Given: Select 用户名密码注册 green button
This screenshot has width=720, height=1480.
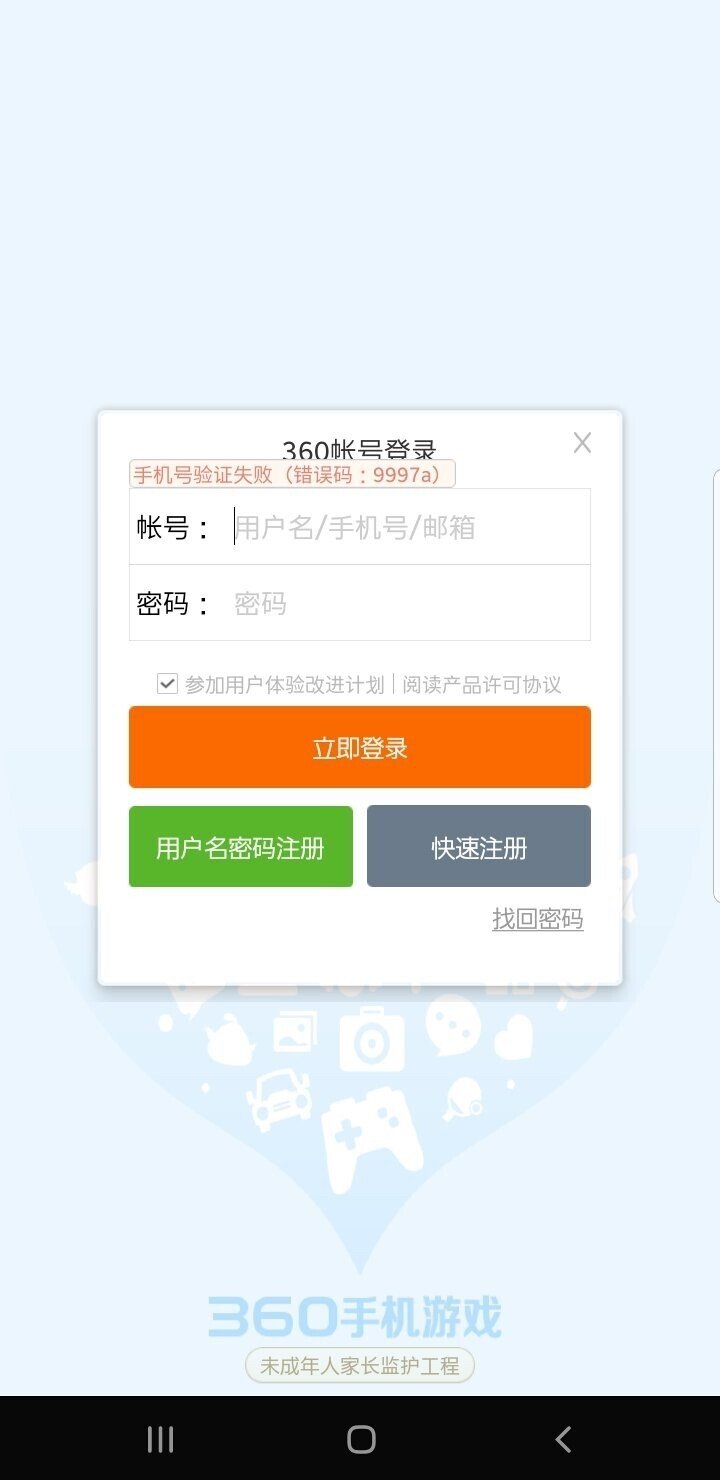Looking at the screenshot, I should tap(241, 847).
